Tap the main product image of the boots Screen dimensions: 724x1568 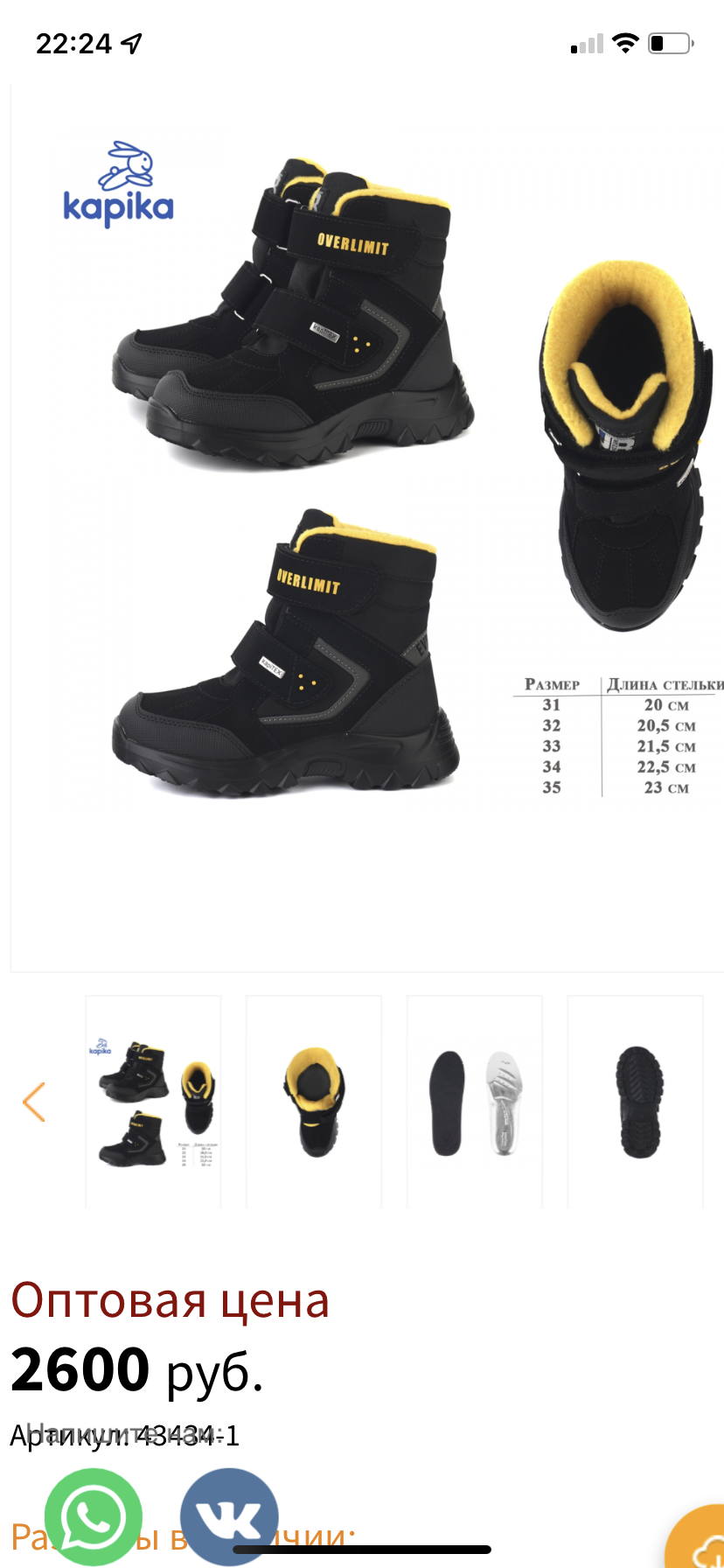367,528
